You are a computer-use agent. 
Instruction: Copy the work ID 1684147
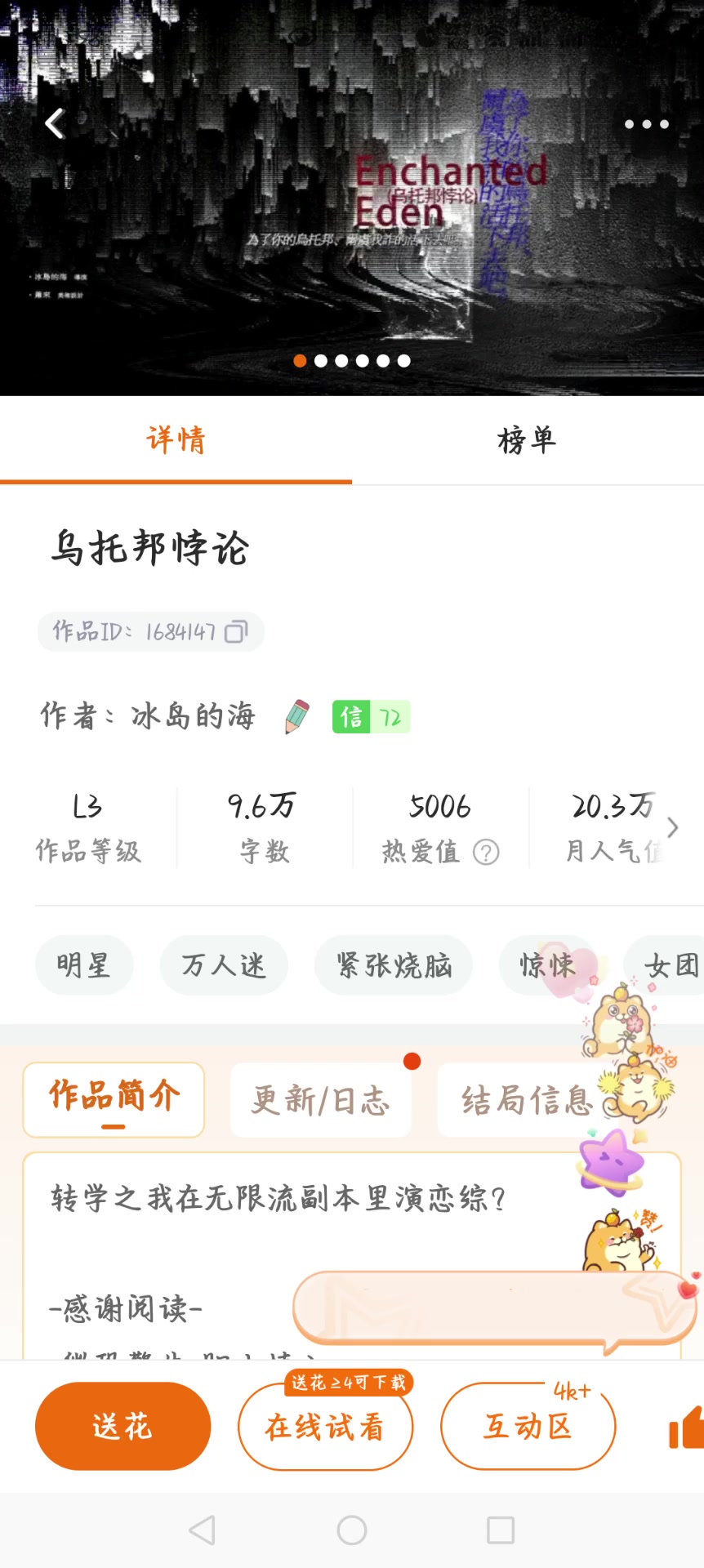coord(236,632)
